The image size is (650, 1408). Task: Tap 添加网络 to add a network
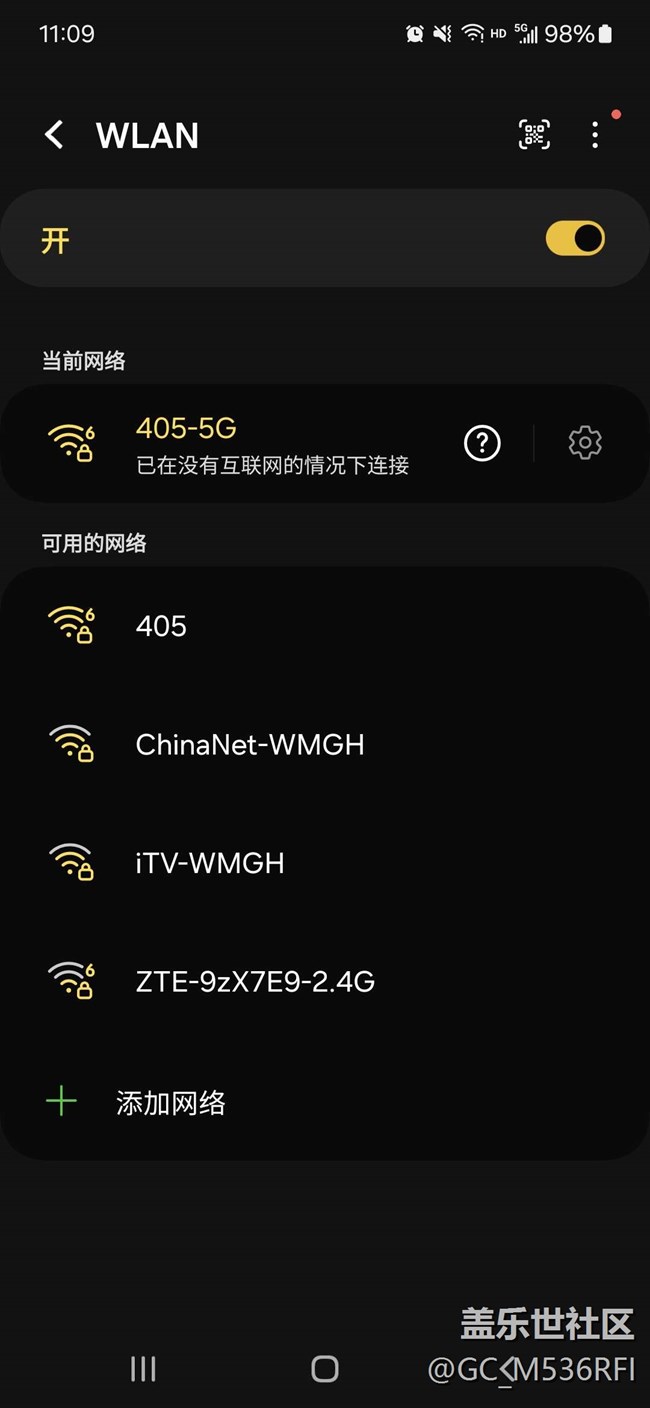170,1103
